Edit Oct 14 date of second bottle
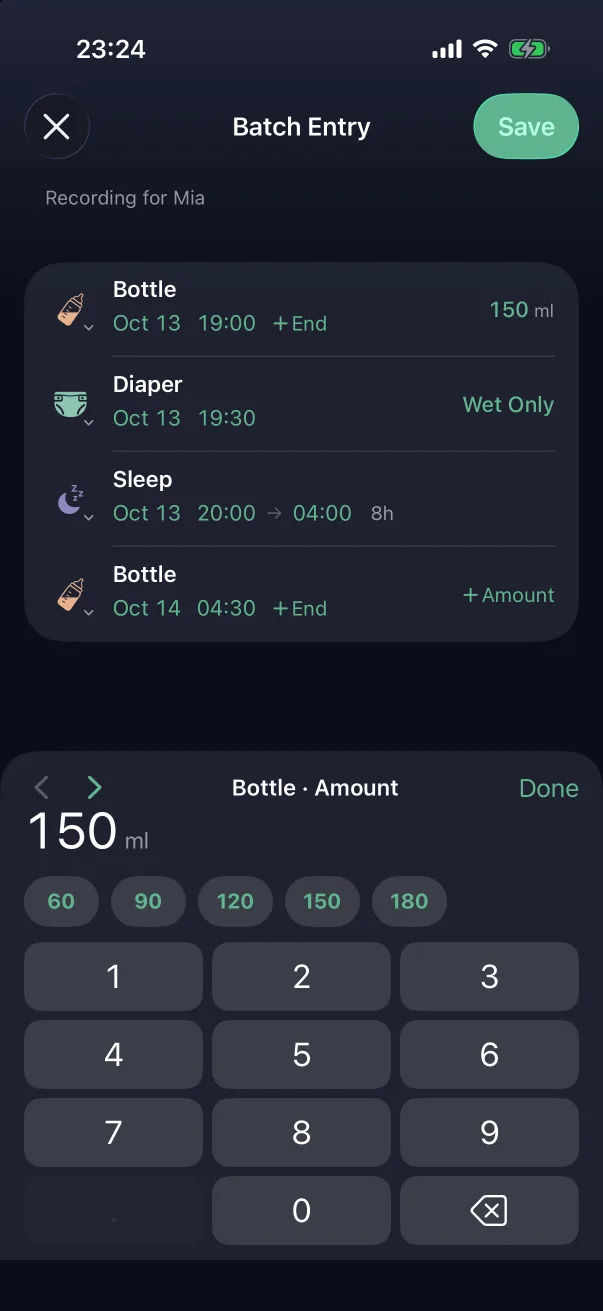The height and width of the screenshot is (1311, 603). 147,608
